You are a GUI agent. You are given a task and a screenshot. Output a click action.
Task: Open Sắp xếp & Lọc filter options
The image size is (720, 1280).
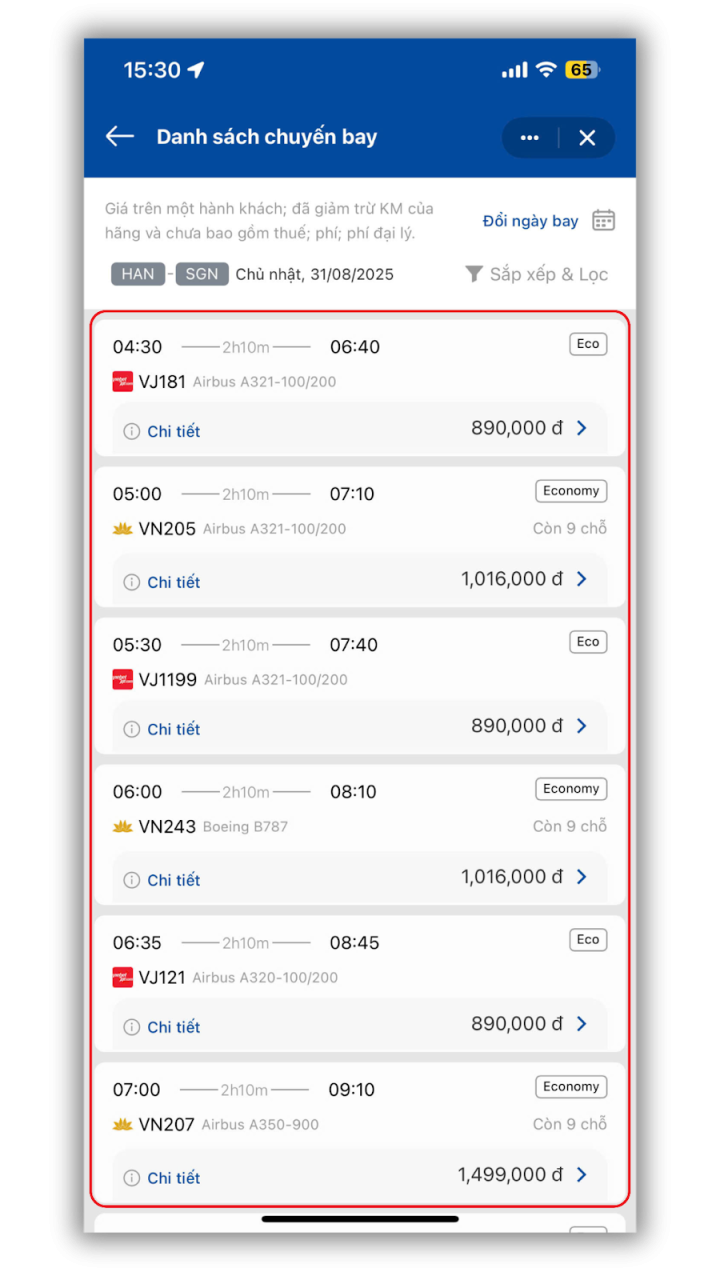[537, 274]
